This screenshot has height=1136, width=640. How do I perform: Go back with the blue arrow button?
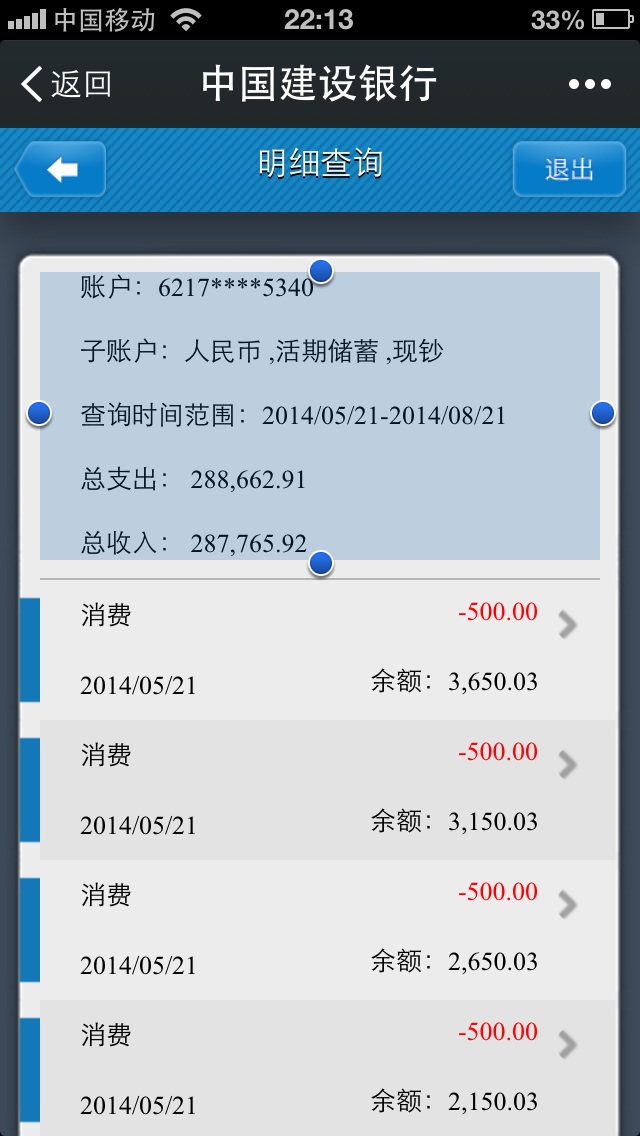tap(62, 169)
